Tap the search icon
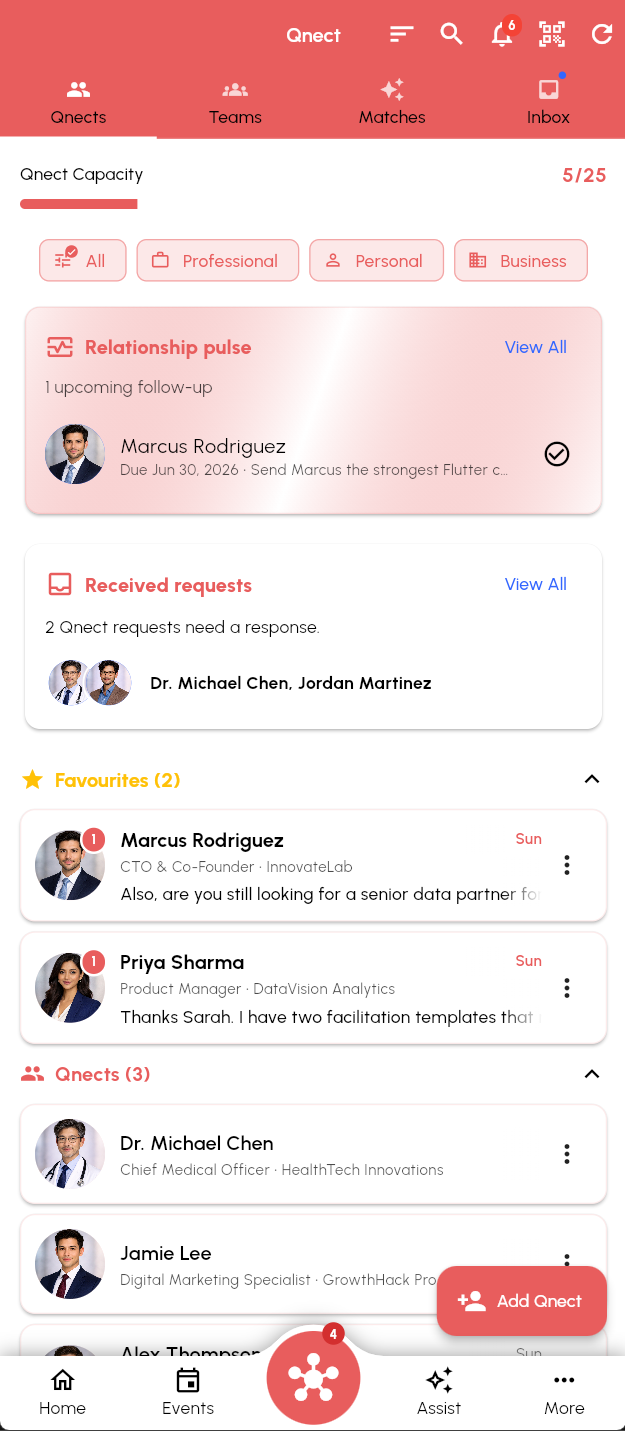The height and width of the screenshot is (1431, 625). point(452,35)
